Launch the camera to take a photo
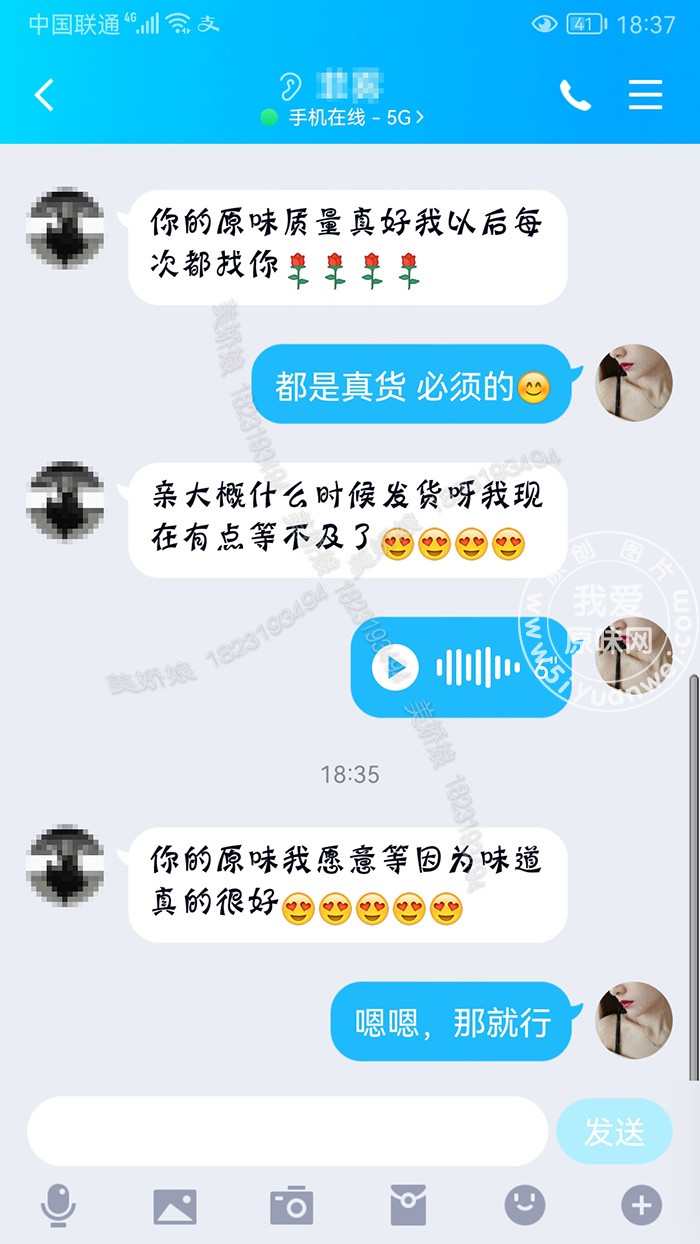Image resolution: width=700 pixels, height=1244 pixels. pos(292,1206)
